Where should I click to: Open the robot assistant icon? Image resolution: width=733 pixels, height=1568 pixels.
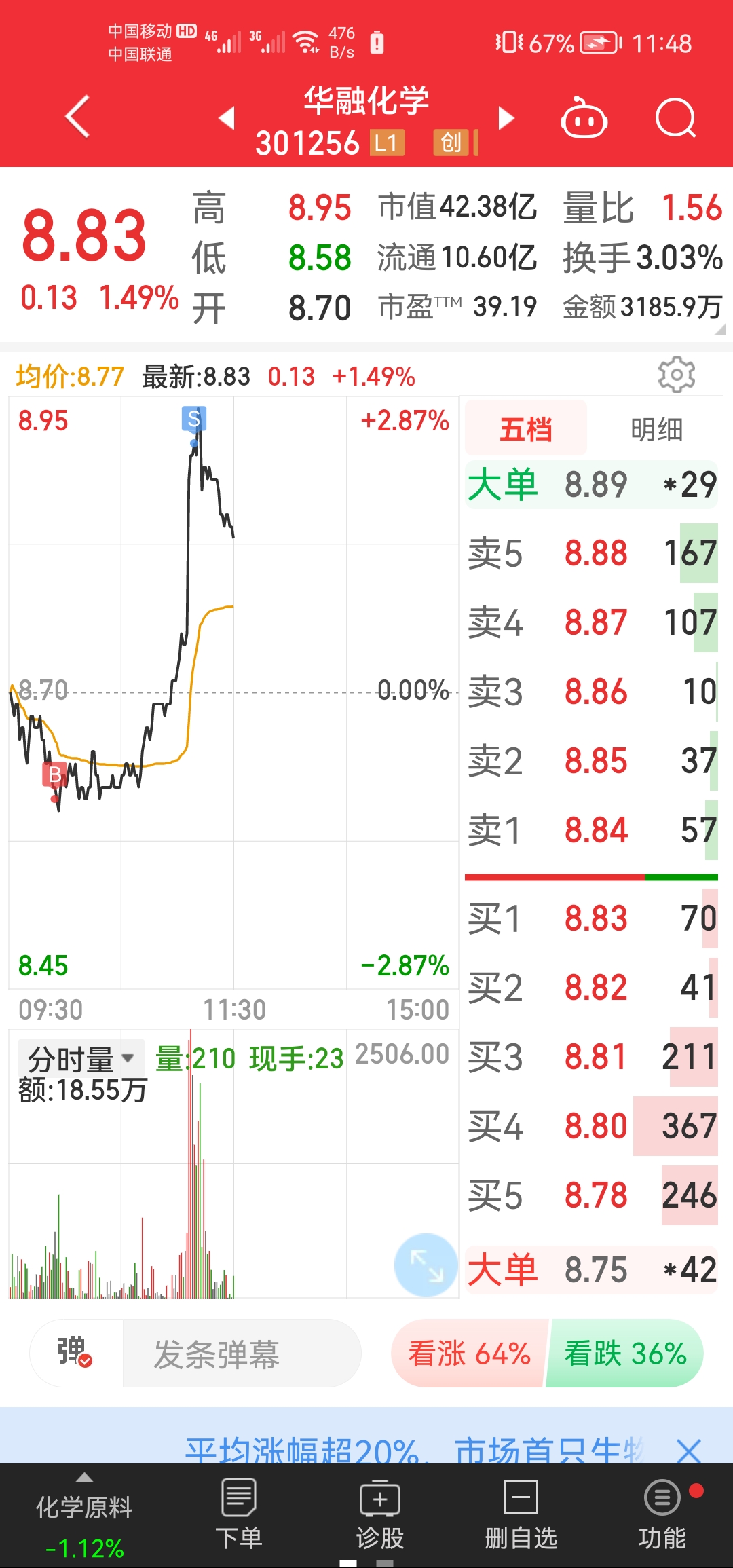pos(583,119)
